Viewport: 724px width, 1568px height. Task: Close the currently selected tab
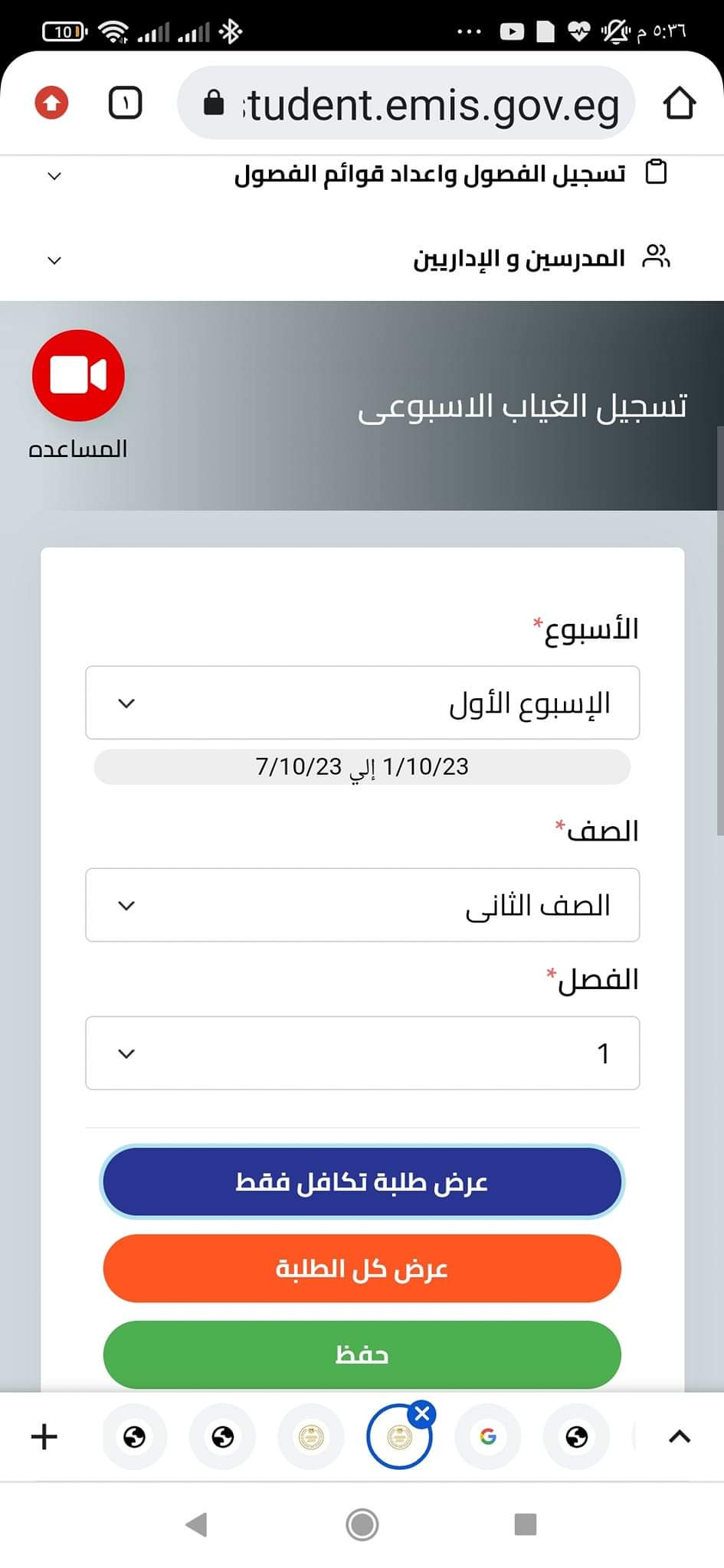pyautogui.click(x=422, y=1414)
